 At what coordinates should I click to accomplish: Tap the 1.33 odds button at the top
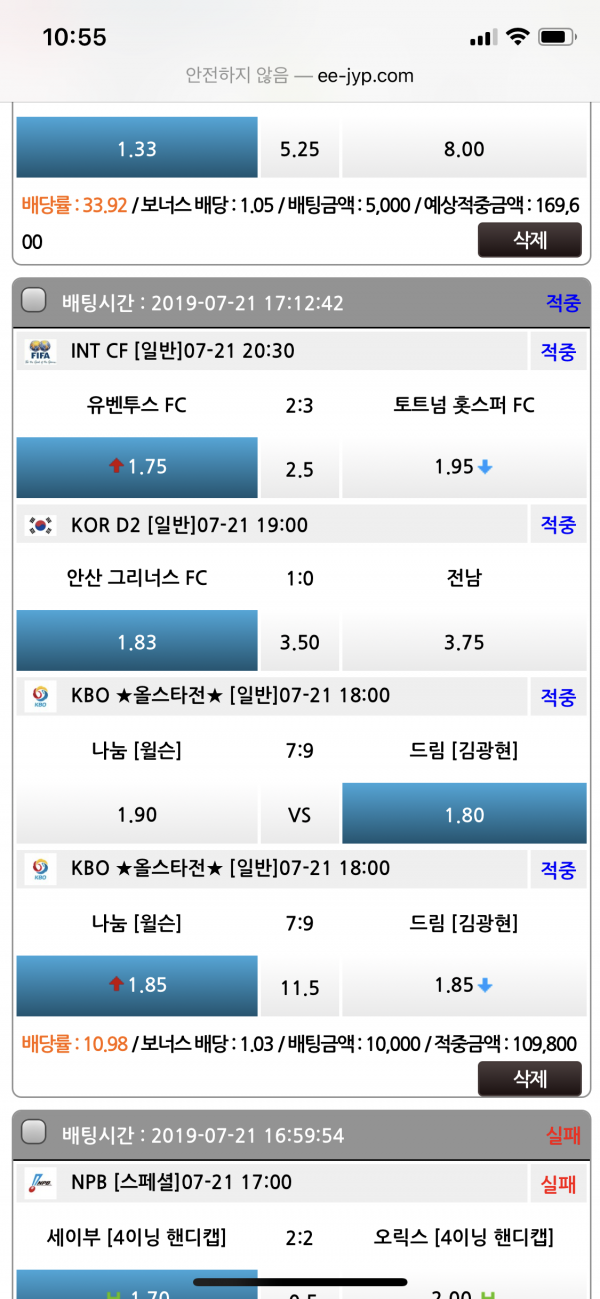pyautogui.click(x=137, y=148)
